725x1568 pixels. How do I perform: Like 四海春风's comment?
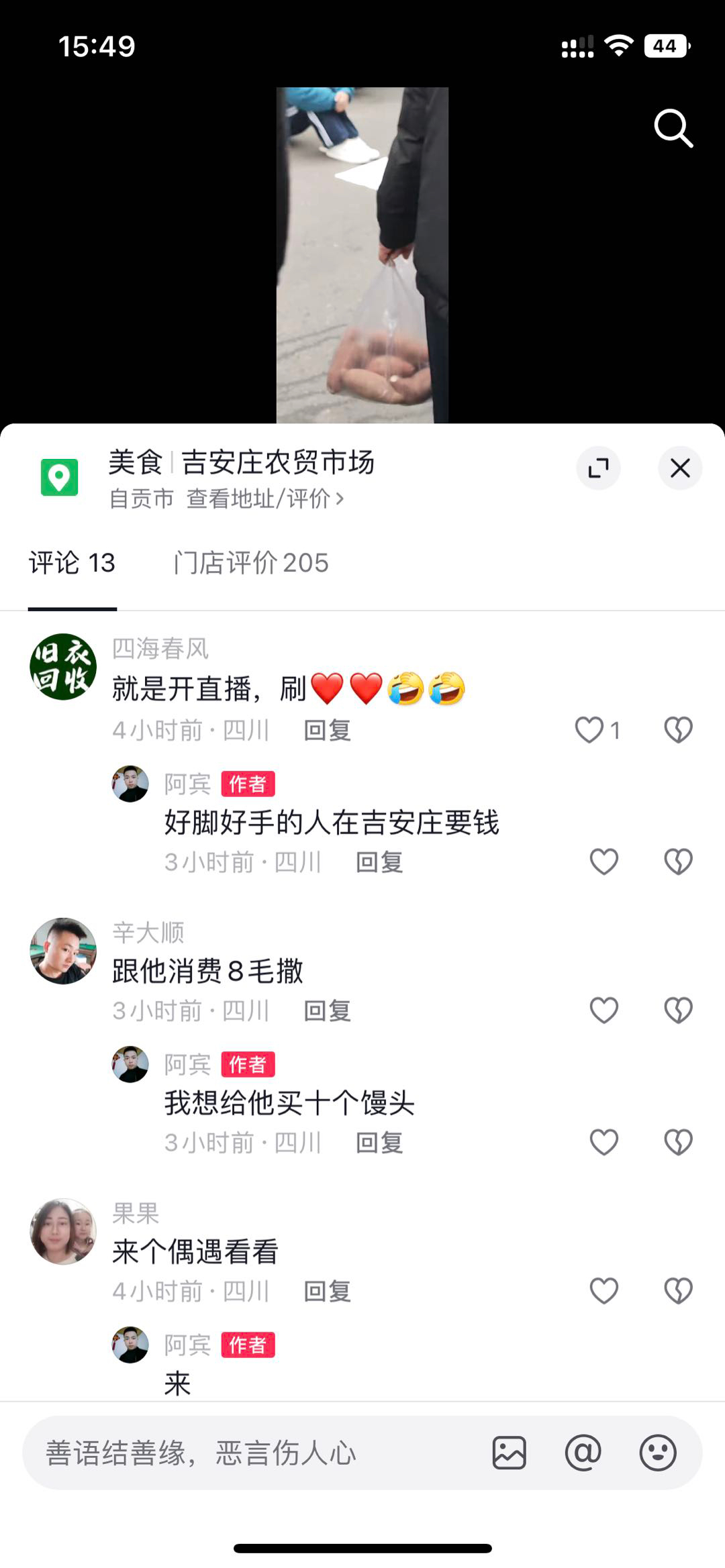[x=590, y=730]
